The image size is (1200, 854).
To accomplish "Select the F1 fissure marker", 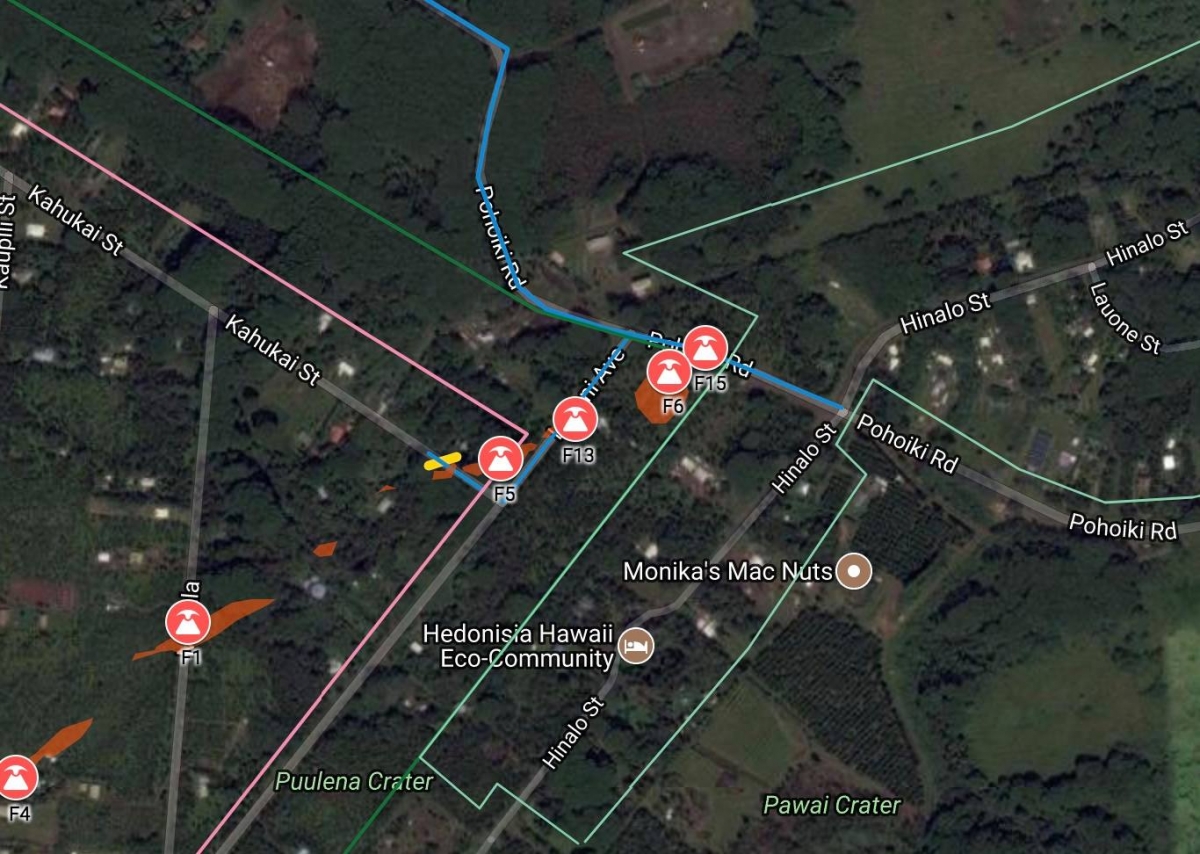I will coord(188,623).
